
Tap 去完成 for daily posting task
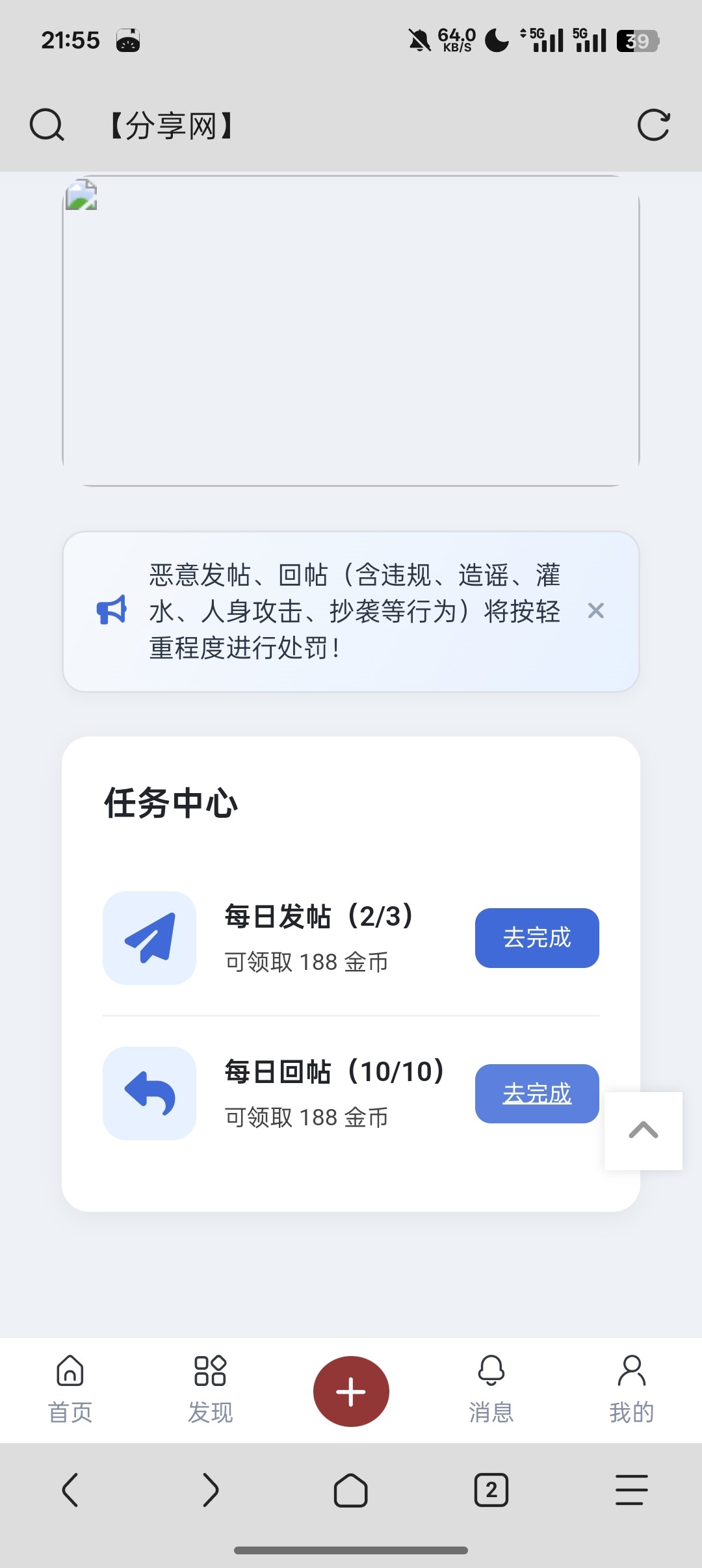(x=537, y=938)
